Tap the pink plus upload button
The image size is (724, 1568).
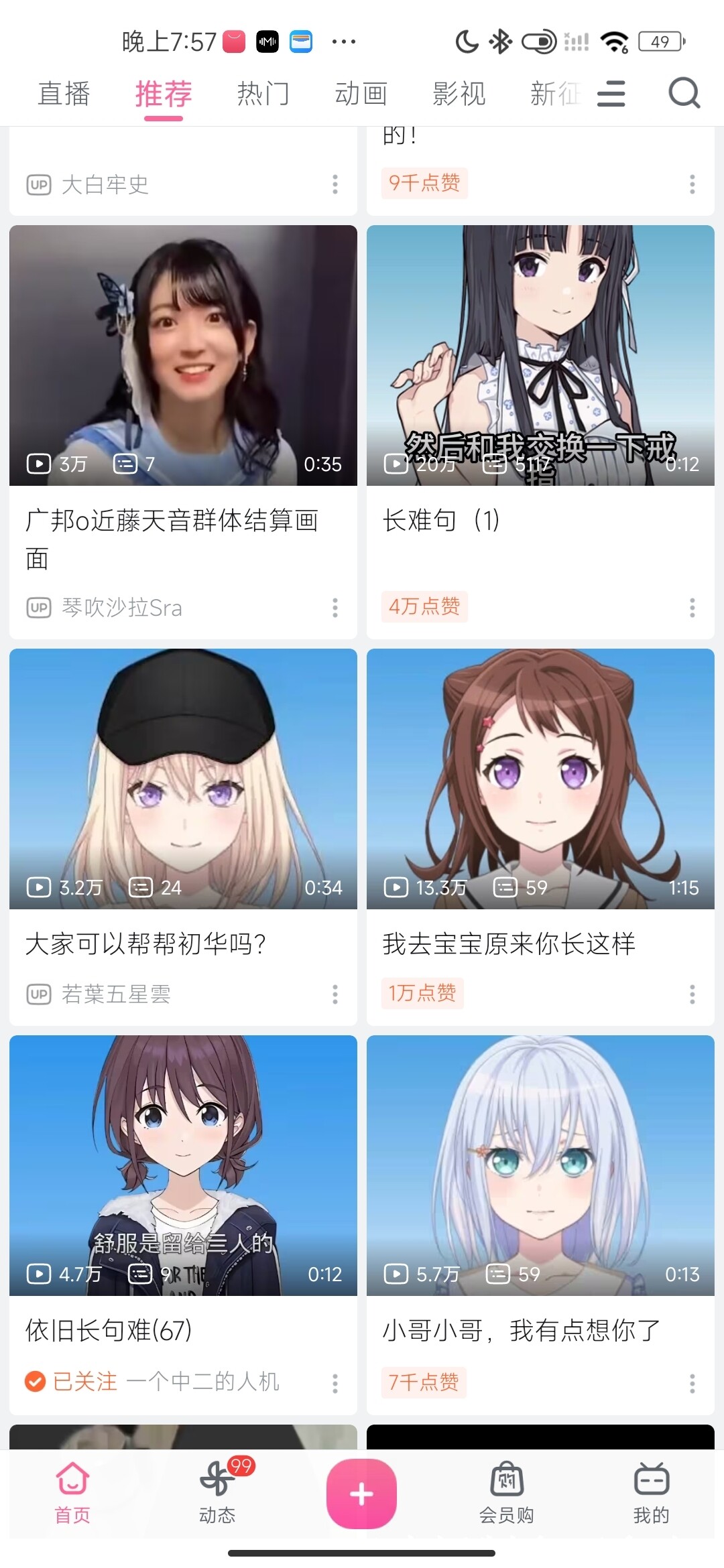[361, 1494]
